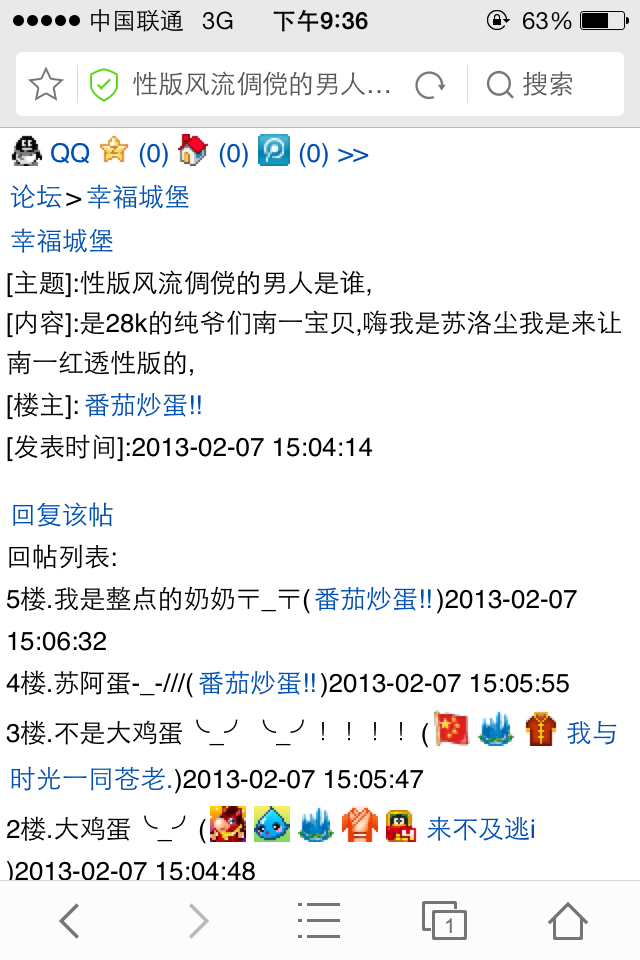The height and width of the screenshot is (960, 640).
Task: Open the blue P icon count link
Action: click(313, 153)
